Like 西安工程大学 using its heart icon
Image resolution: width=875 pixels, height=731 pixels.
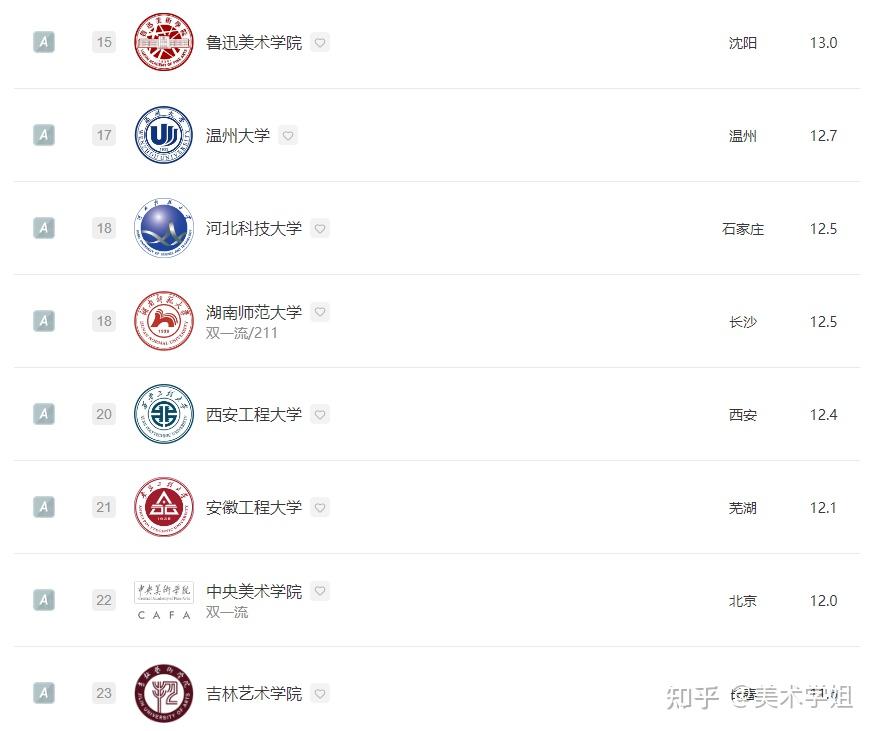319,414
